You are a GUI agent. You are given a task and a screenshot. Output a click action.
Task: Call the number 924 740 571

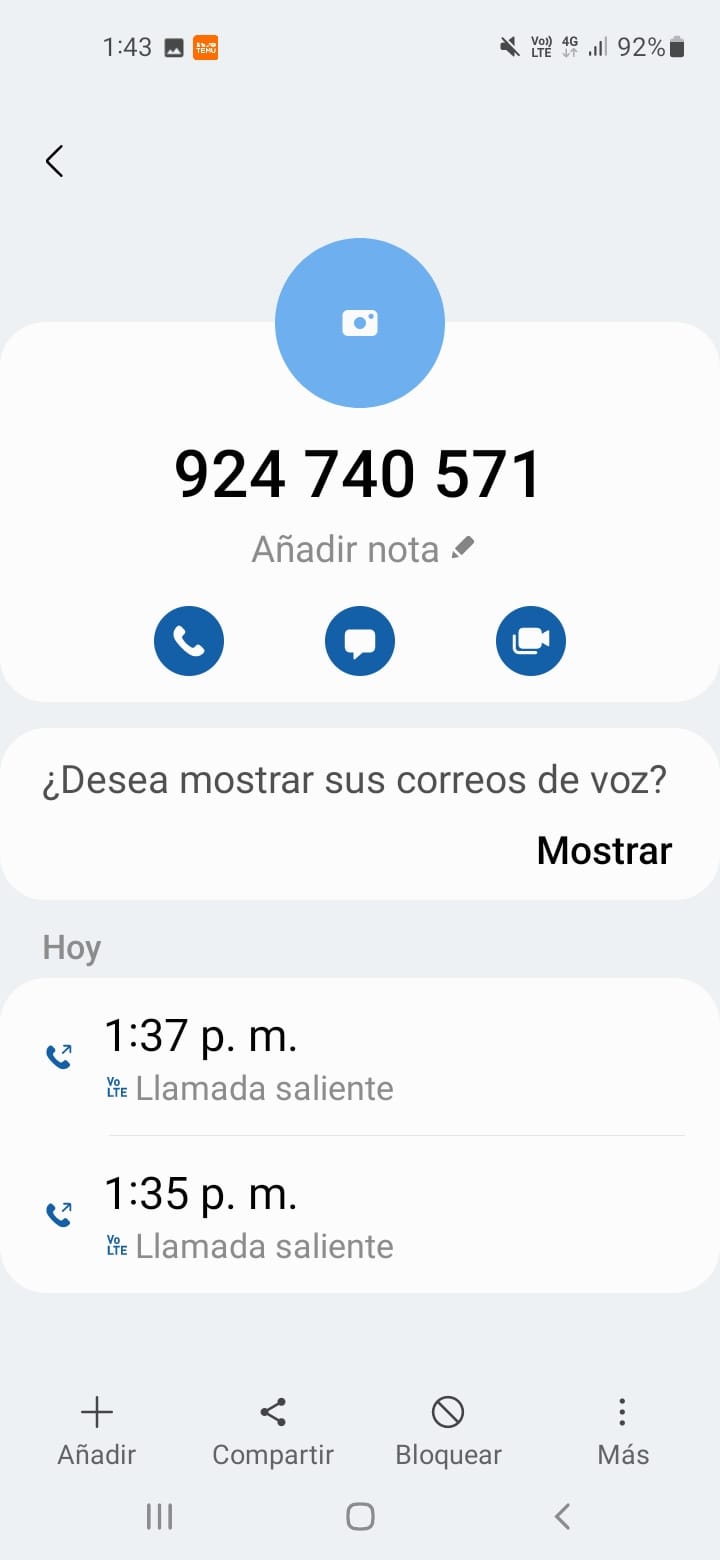pos(189,641)
